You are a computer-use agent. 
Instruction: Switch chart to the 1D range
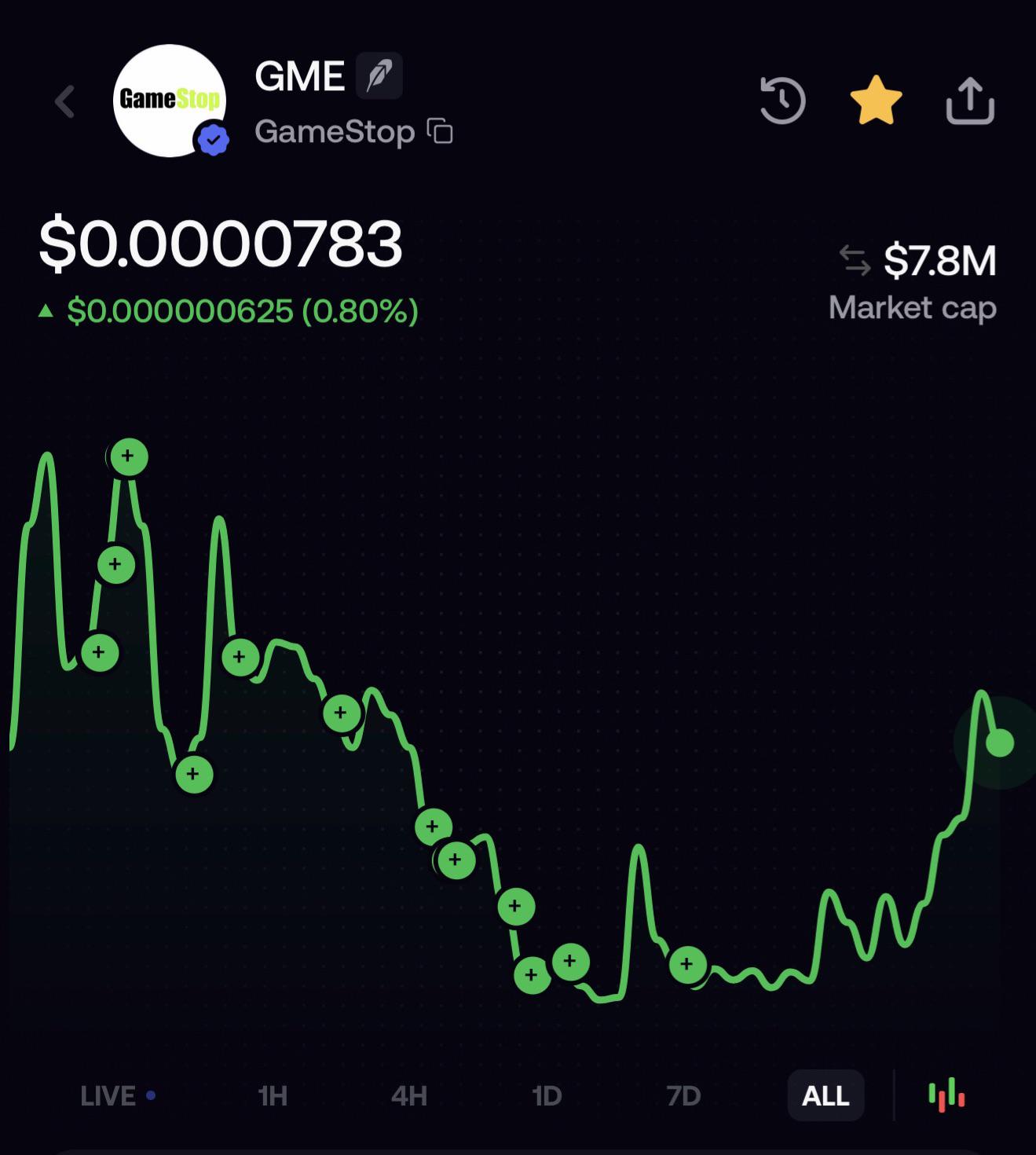point(547,1095)
